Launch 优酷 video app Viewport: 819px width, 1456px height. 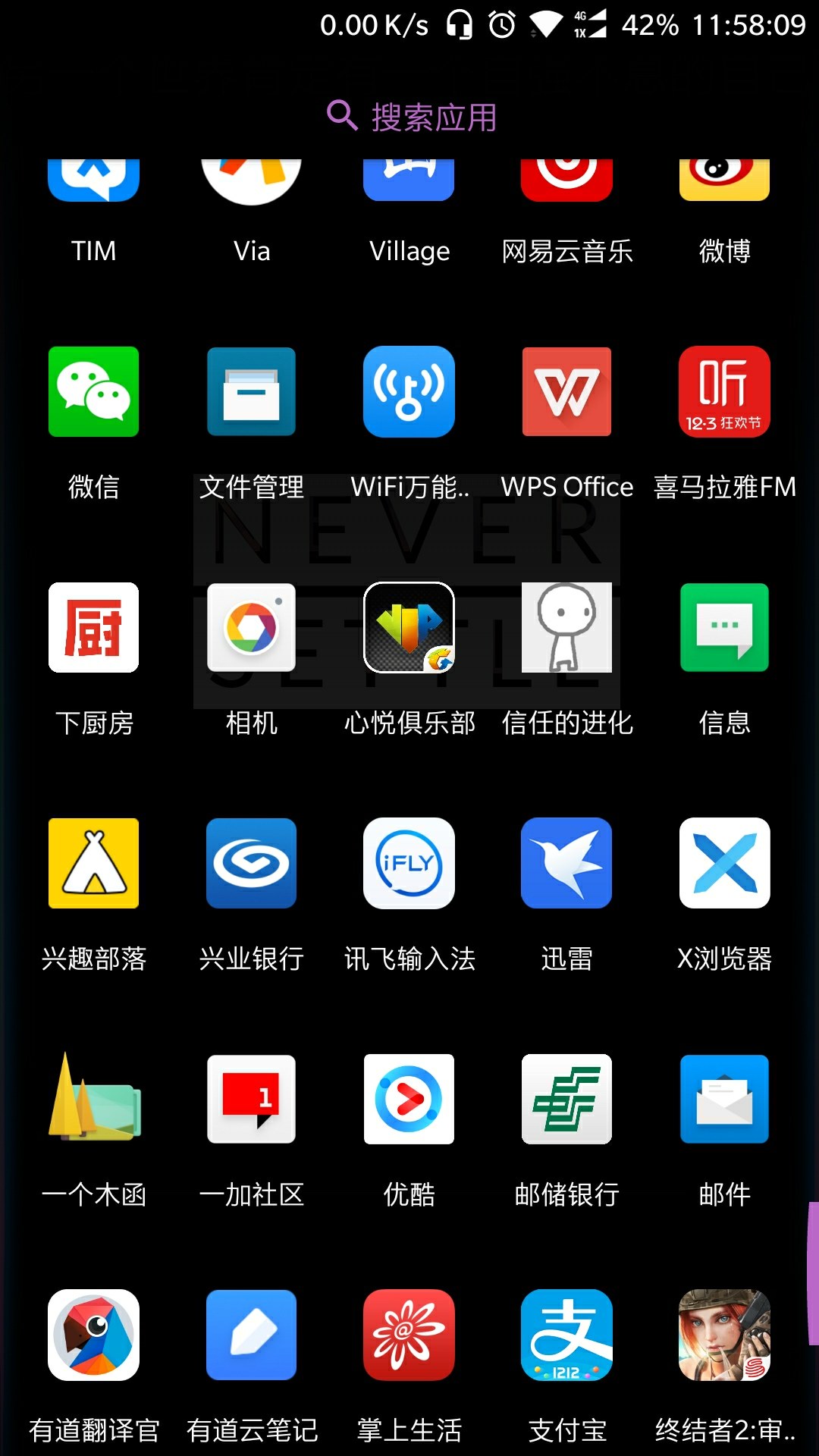click(409, 1100)
